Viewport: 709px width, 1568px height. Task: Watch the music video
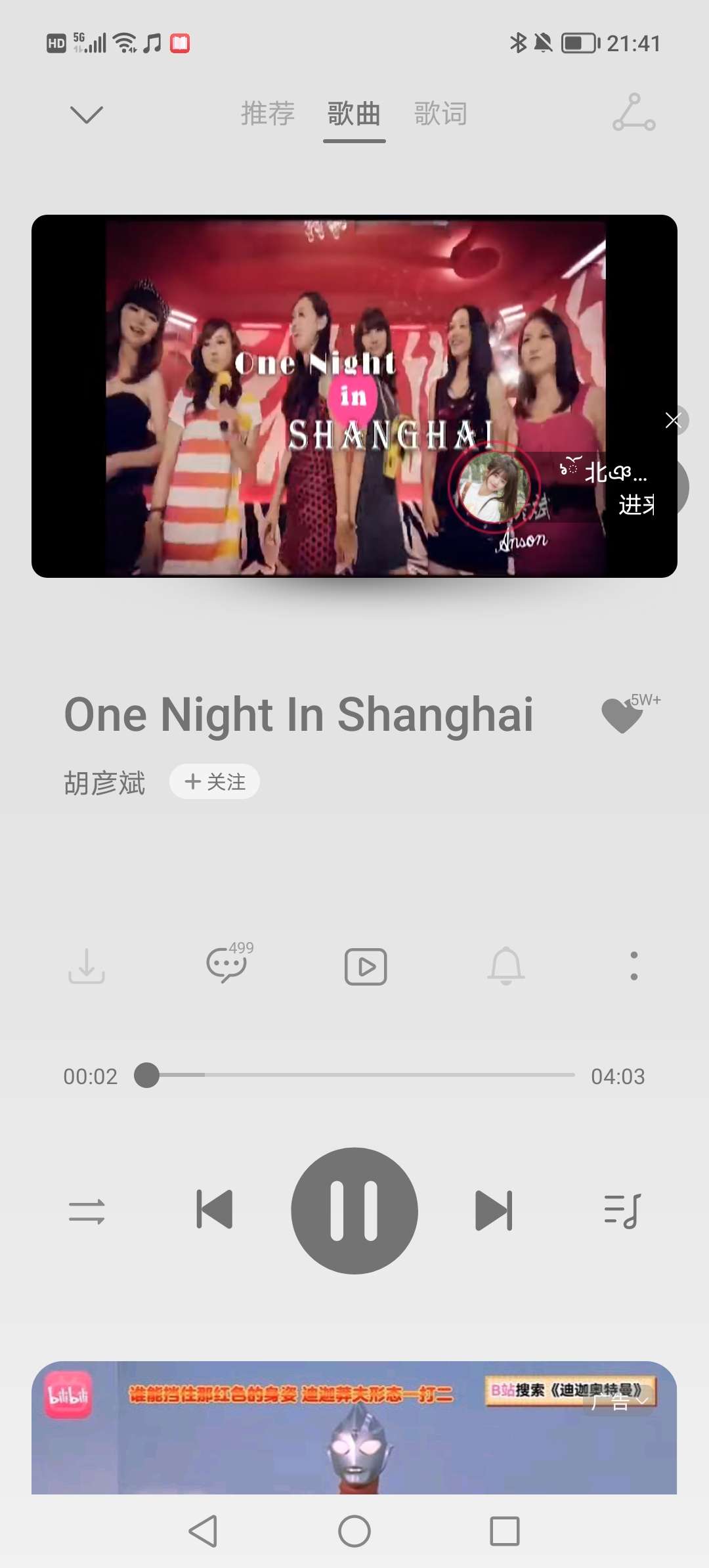pos(366,967)
